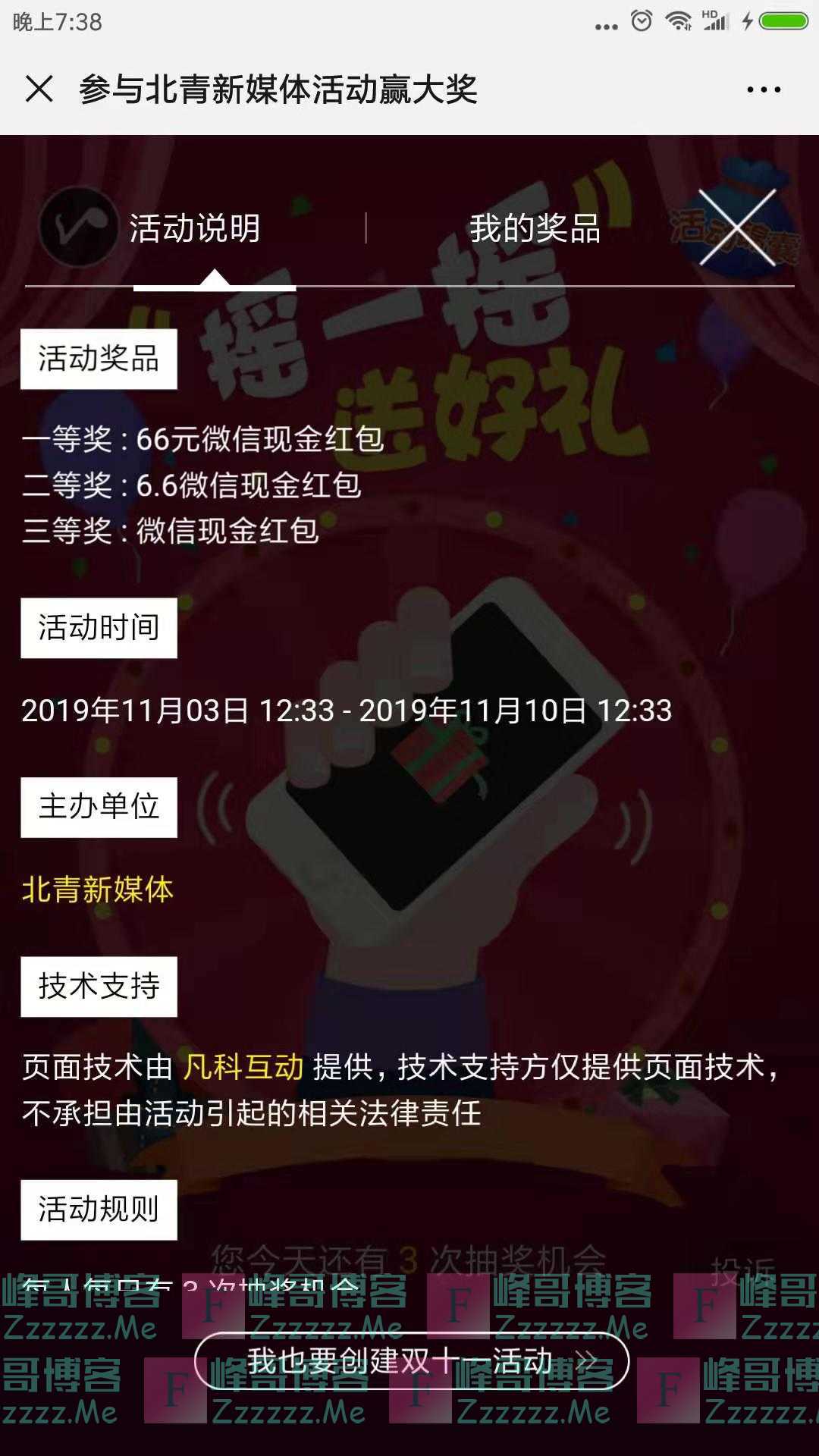Tap 我也要创建双十一活动 button
Image resolution: width=819 pixels, height=1456 pixels.
tap(412, 1360)
